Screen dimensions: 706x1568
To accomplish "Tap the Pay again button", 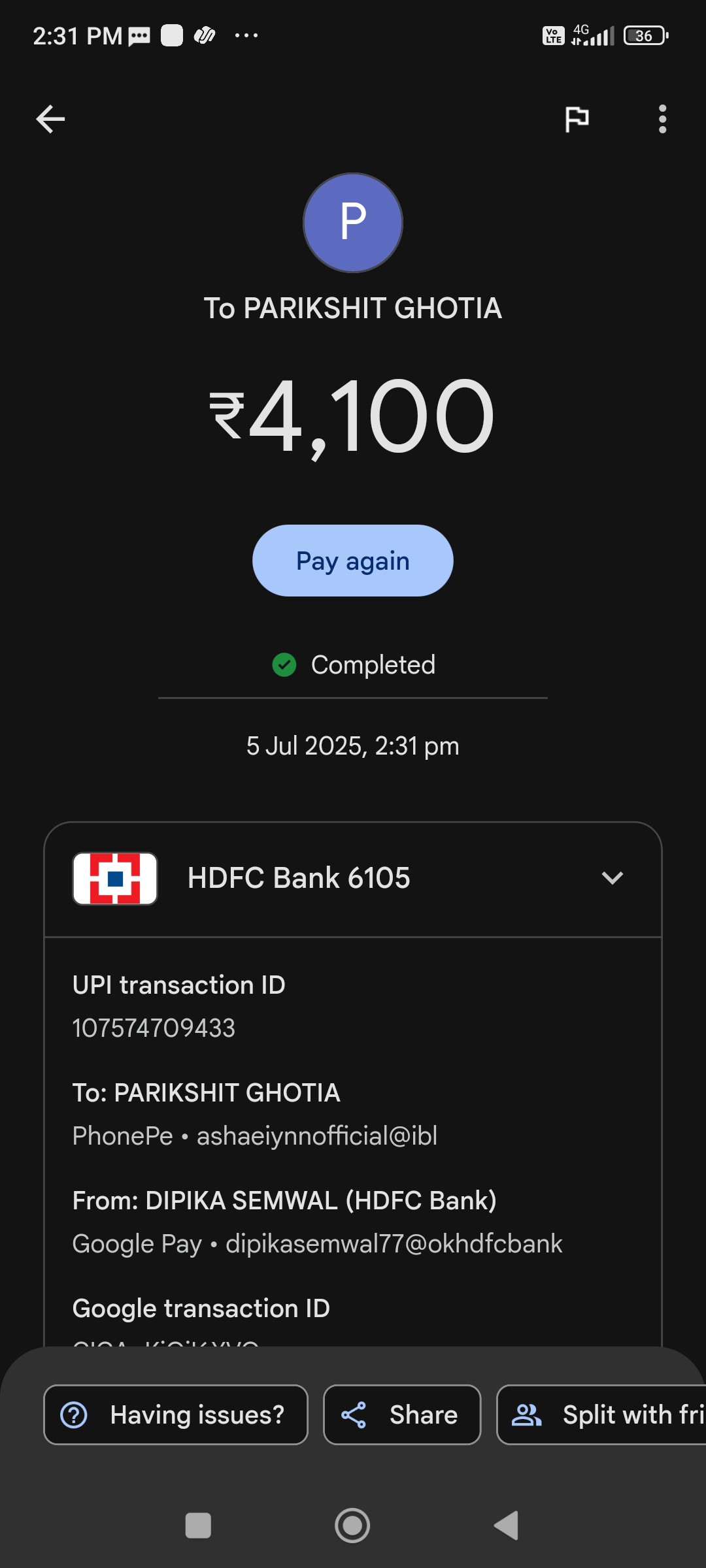I will [x=353, y=561].
